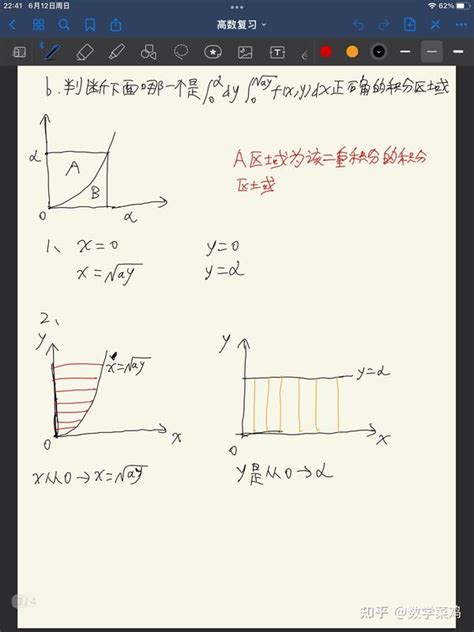This screenshot has width=474, height=632.
Task: Insert an image with the photo tool
Action: click(245, 52)
